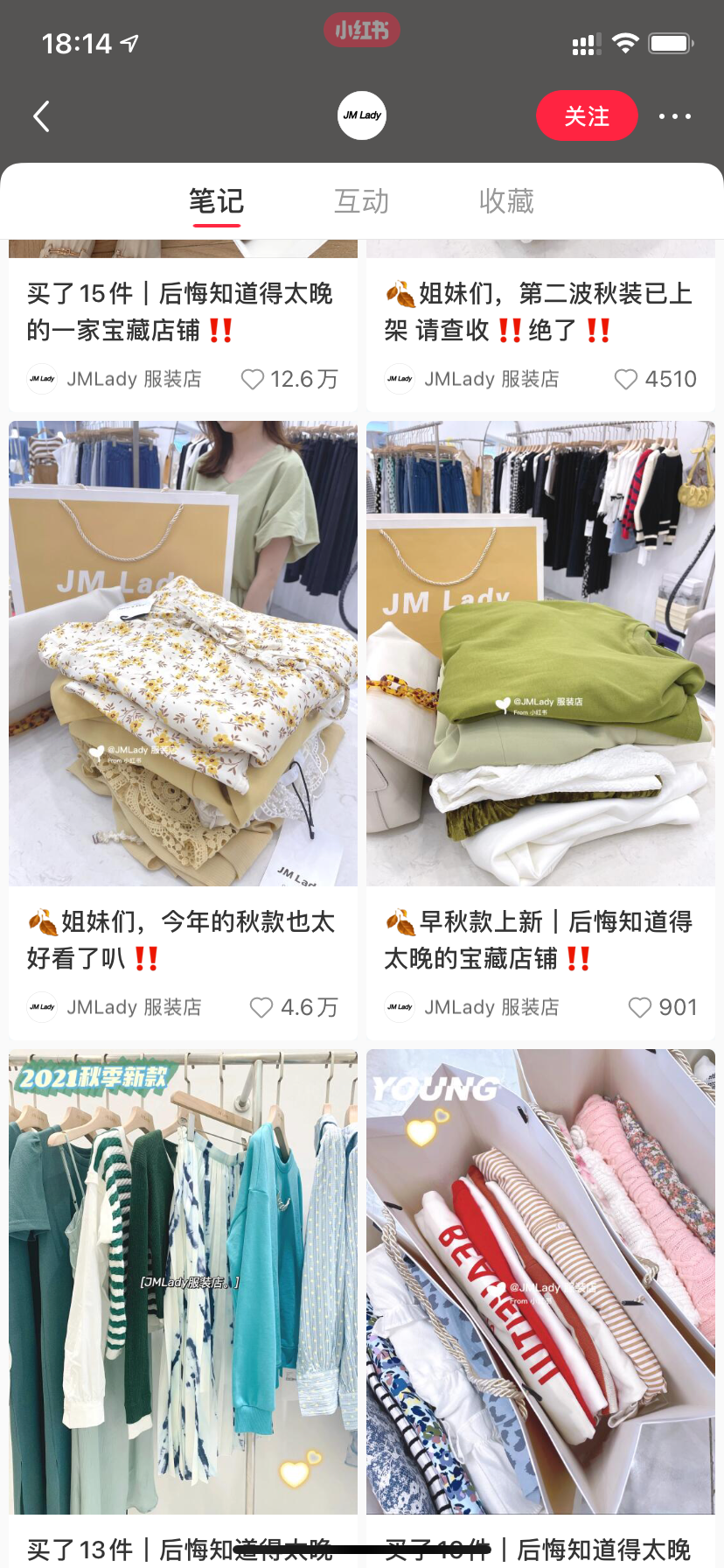724x1568 pixels.
Task: Like the note with 12.6万 likes
Action: click(x=253, y=379)
